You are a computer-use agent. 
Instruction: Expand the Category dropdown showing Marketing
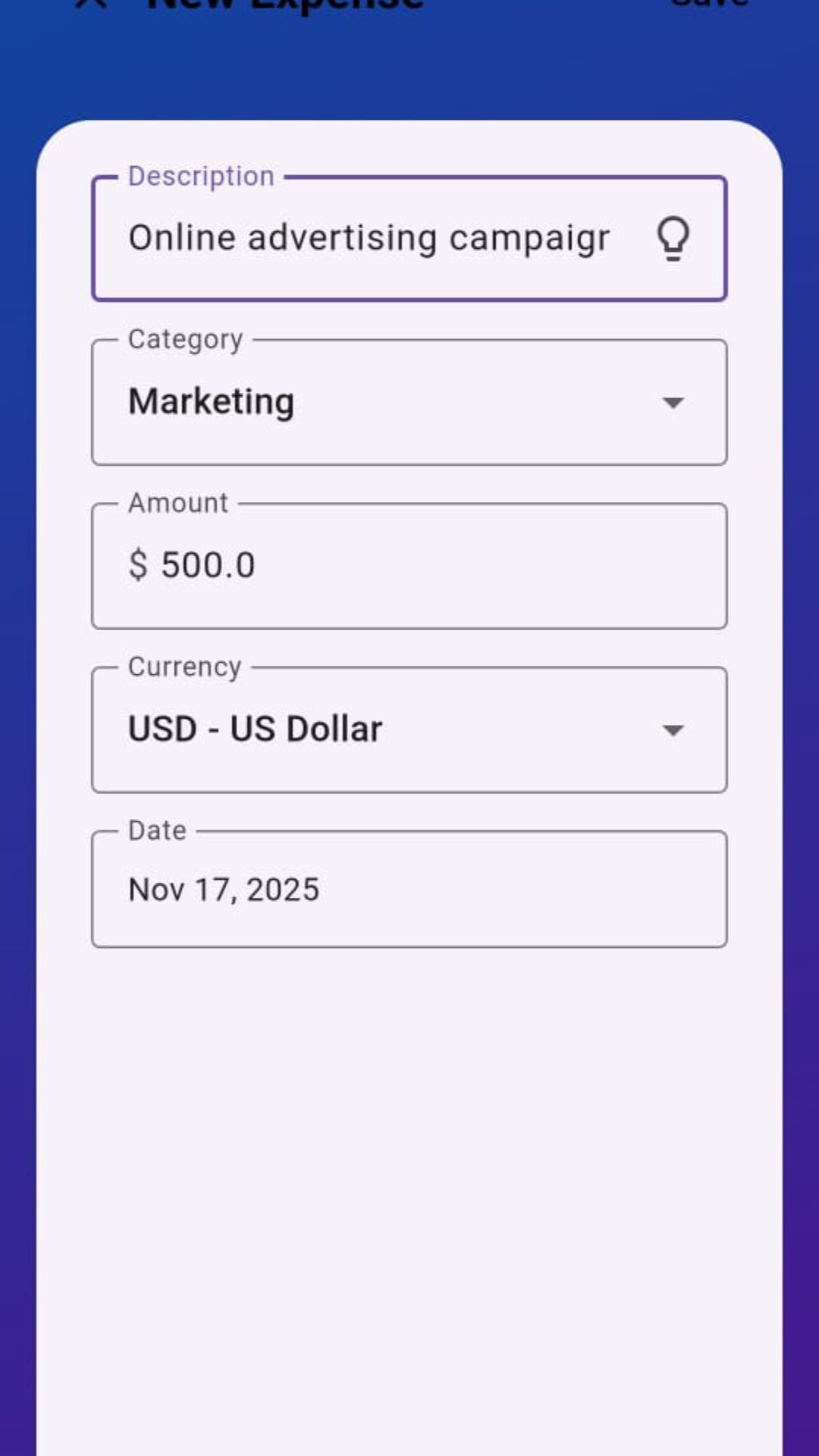tap(409, 403)
